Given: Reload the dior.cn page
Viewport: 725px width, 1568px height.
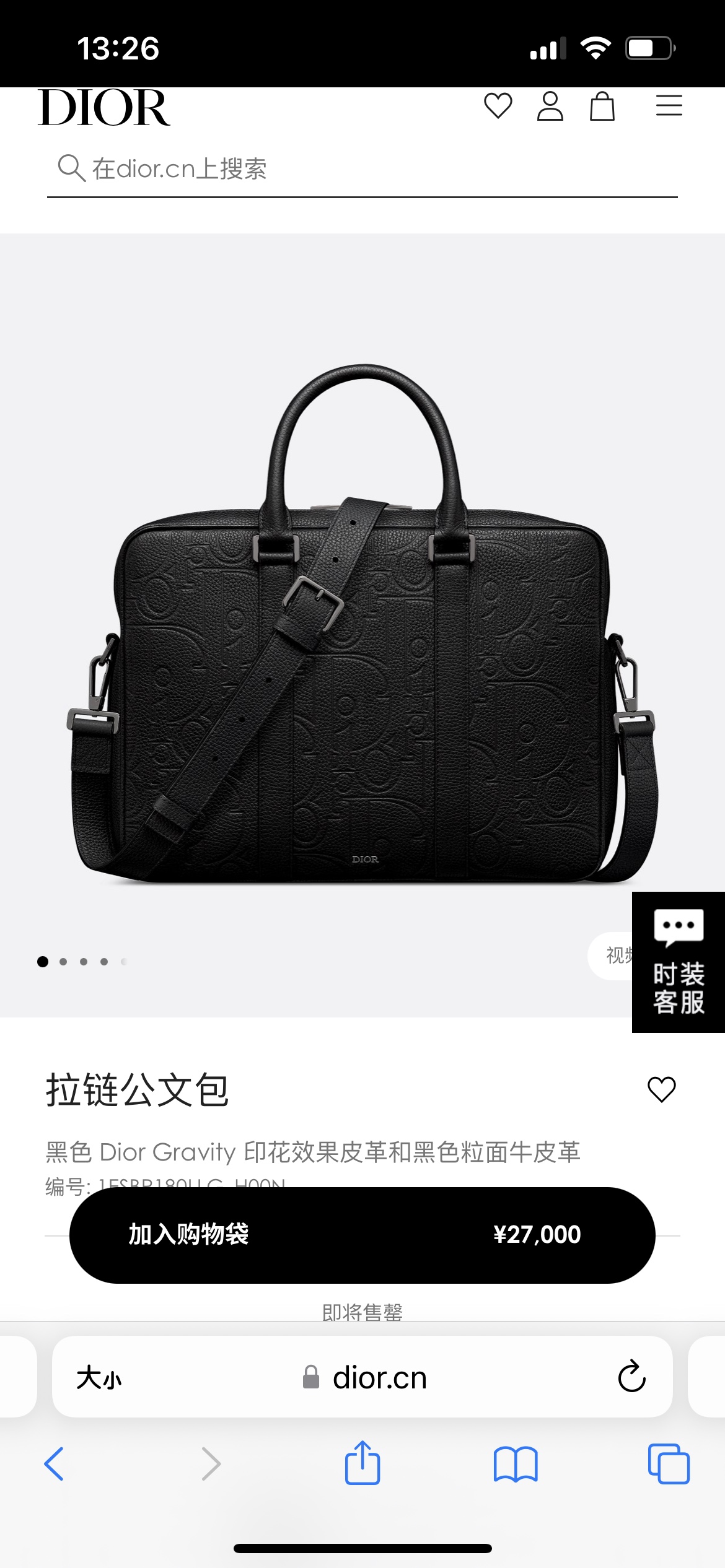Looking at the screenshot, I should [631, 1377].
